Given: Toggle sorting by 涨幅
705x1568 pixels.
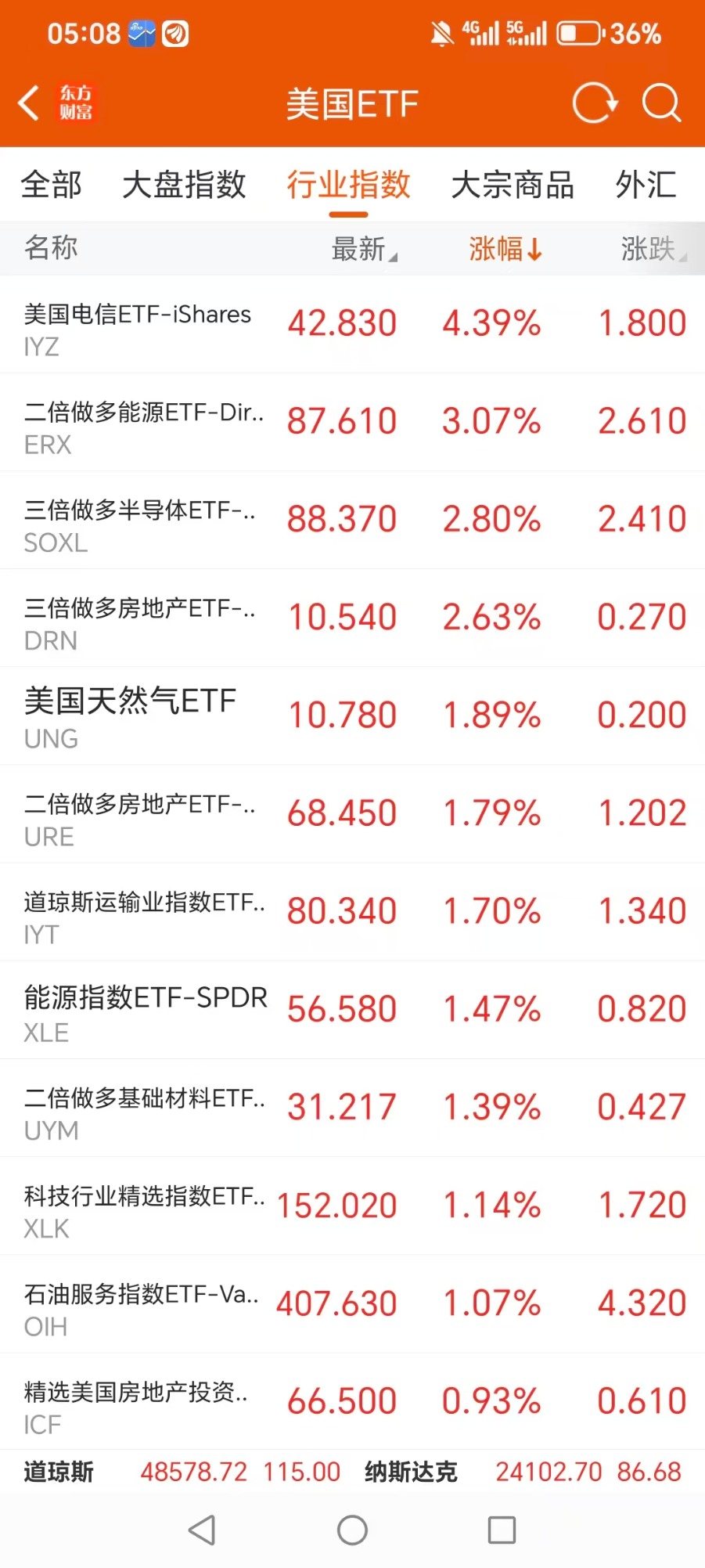Looking at the screenshot, I should [x=505, y=249].
